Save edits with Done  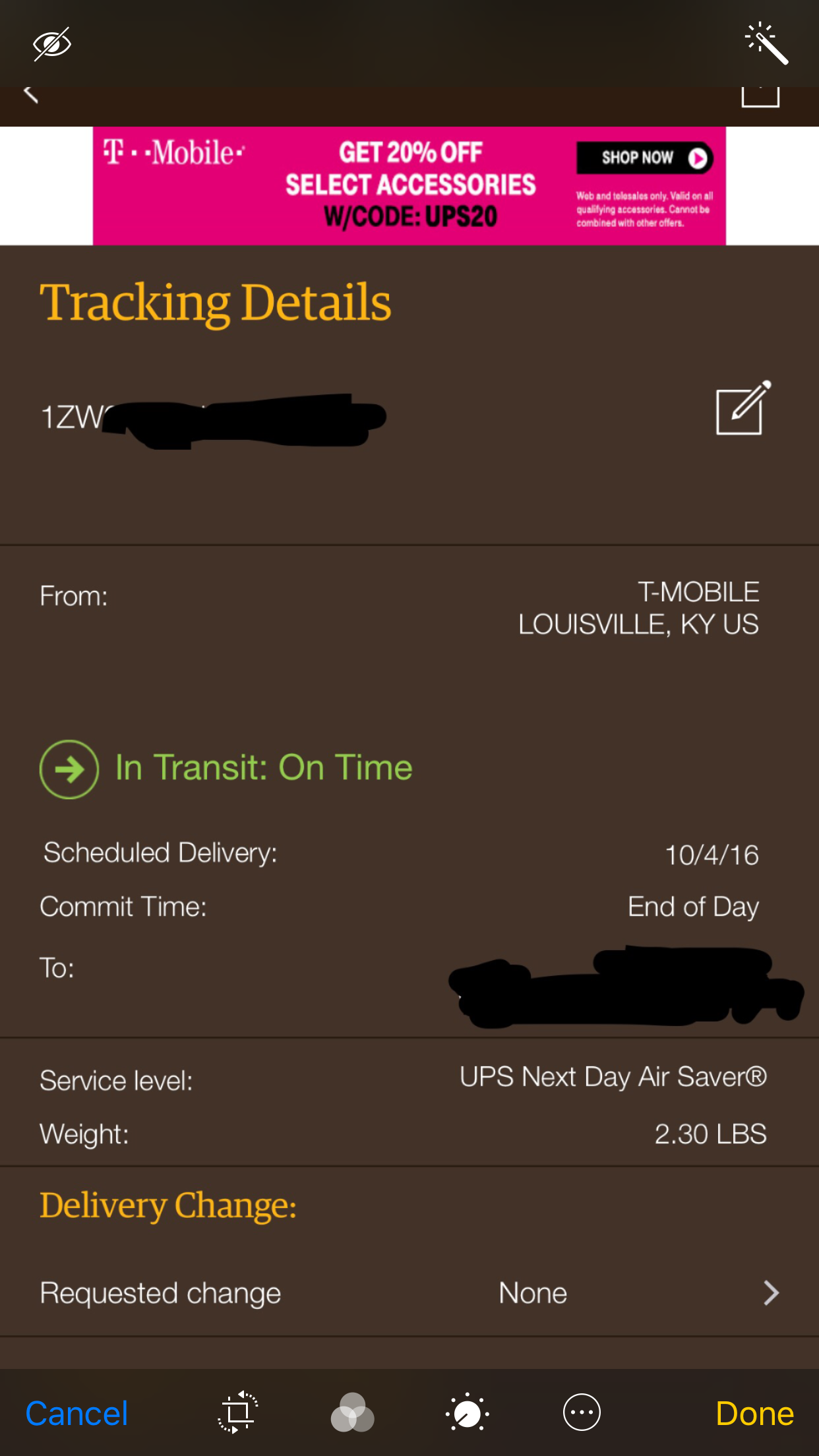tap(755, 1413)
